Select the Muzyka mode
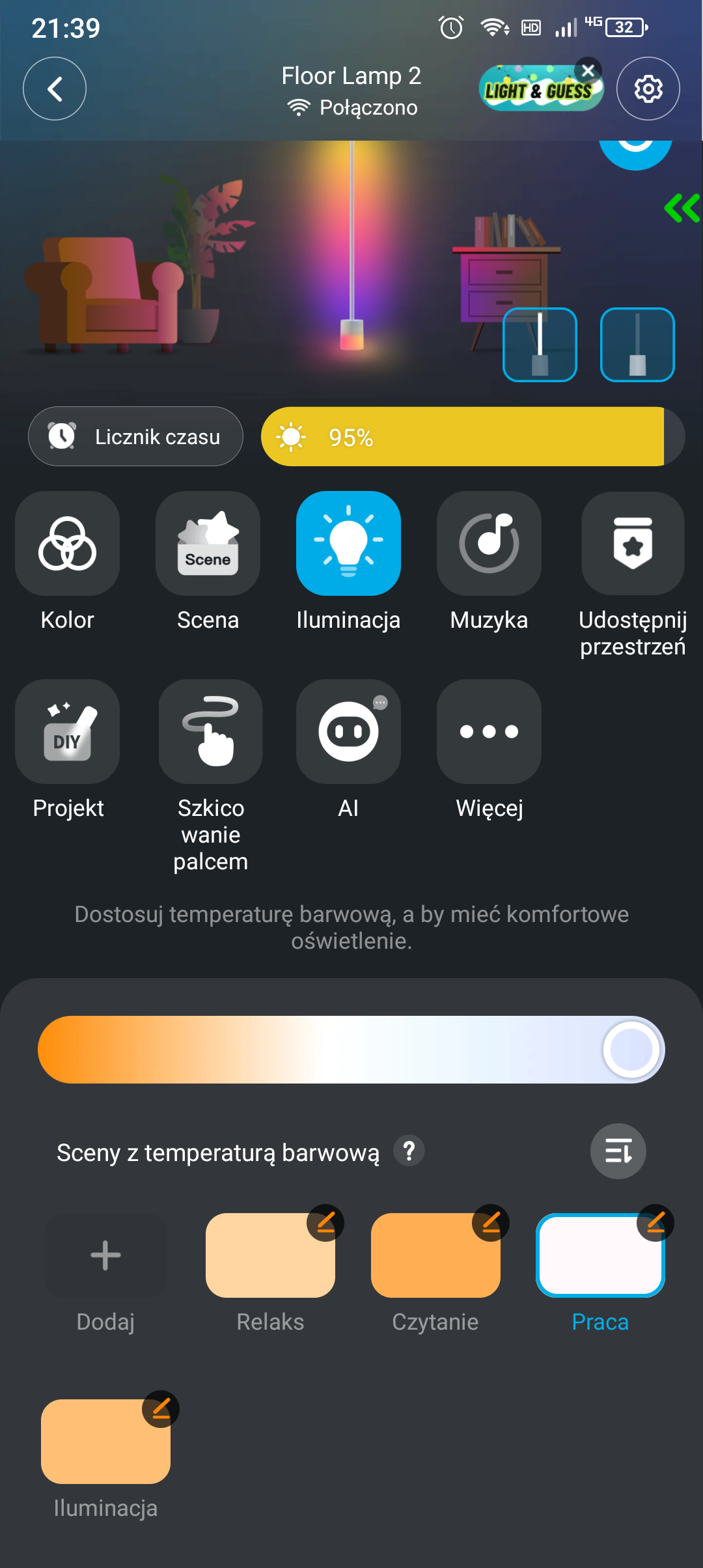 pos(489,543)
